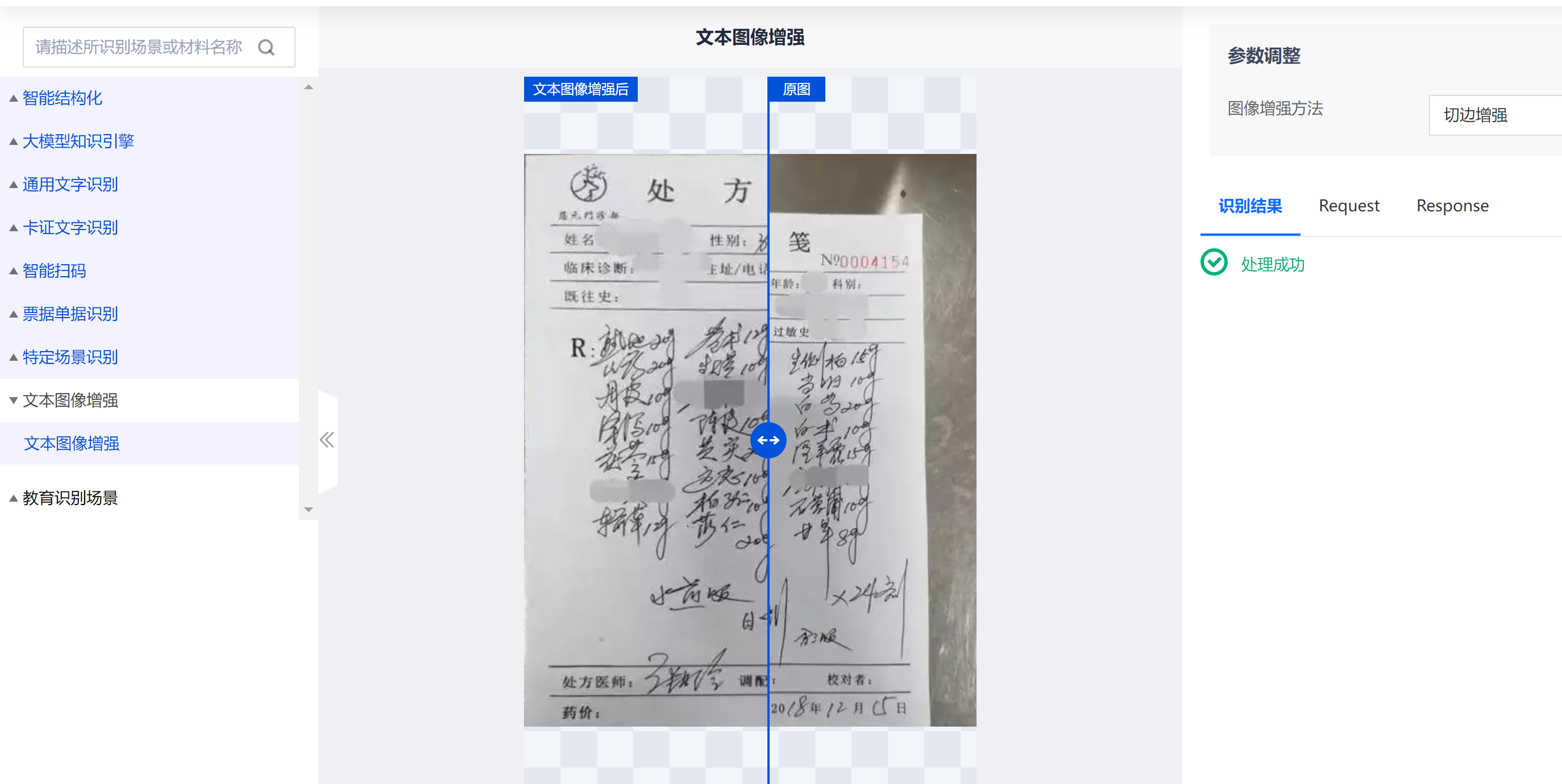Expand the 通用文字识别 category
1562x784 pixels.
70,184
